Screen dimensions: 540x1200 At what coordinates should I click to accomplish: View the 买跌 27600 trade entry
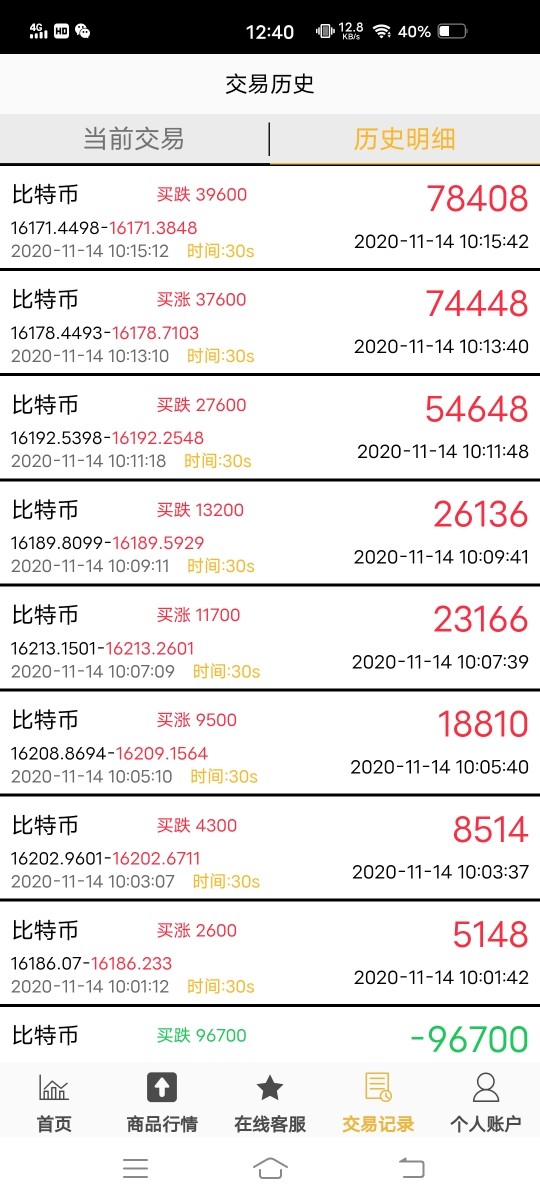(x=270, y=427)
